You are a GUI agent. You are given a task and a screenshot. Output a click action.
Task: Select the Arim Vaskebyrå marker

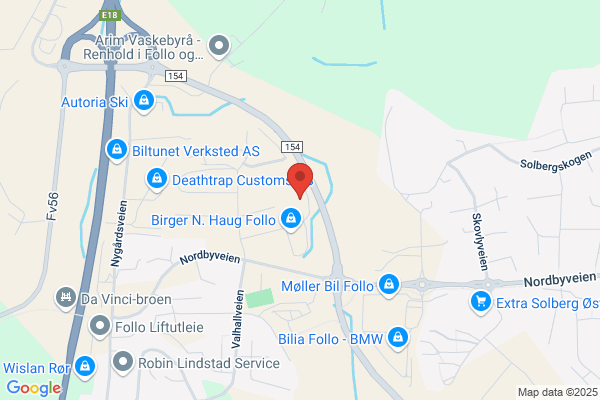coord(219,46)
